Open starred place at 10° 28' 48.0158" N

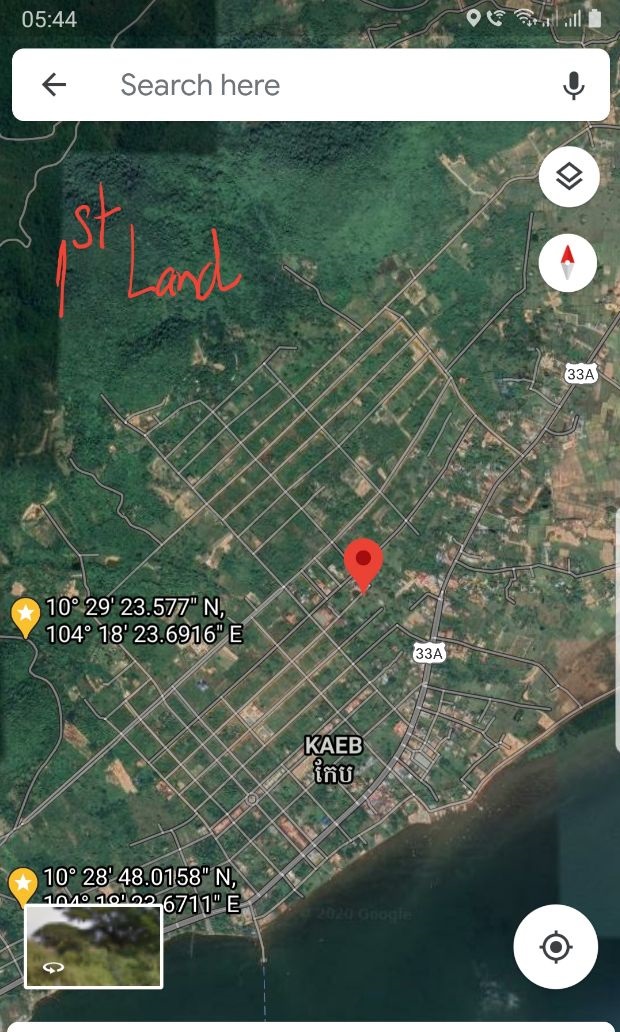(x=23, y=885)
